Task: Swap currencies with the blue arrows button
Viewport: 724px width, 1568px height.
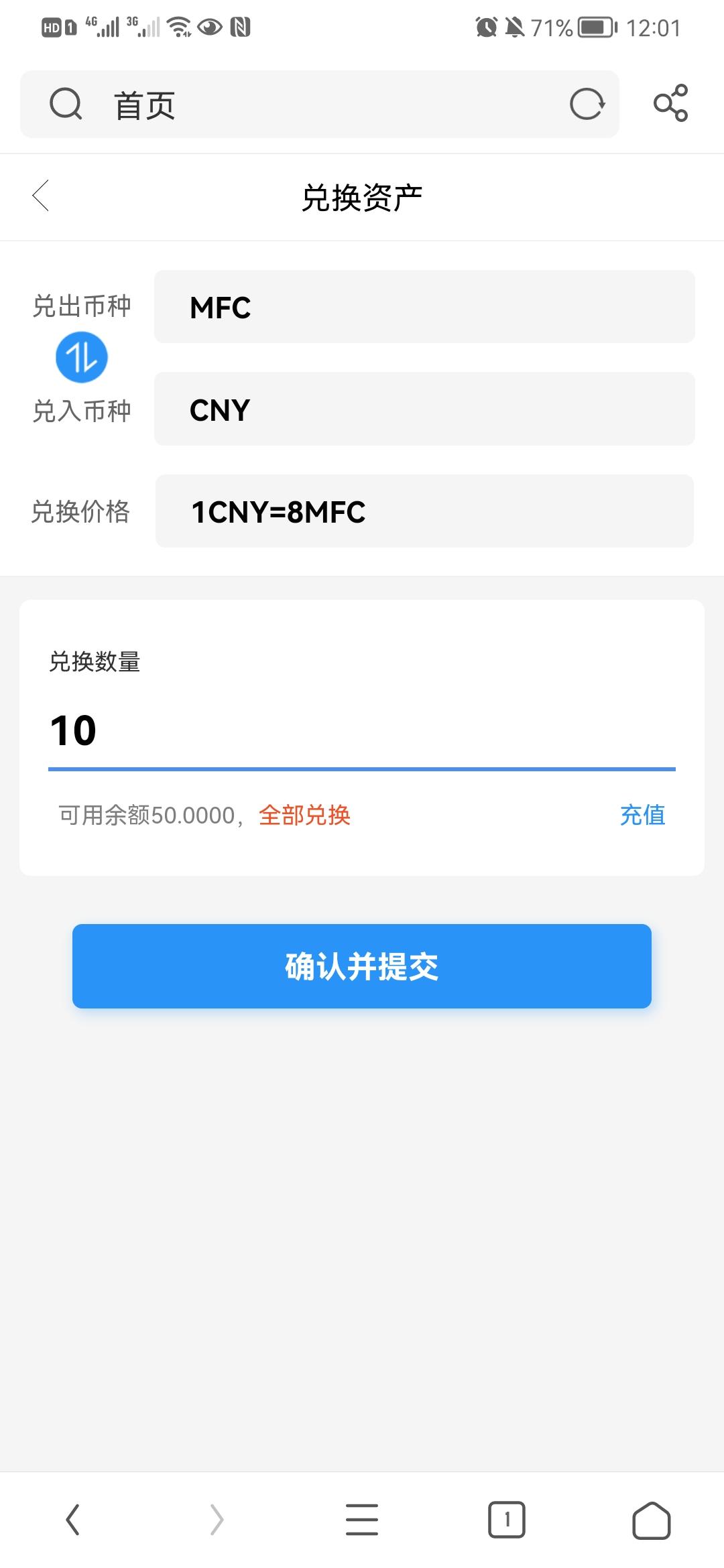Action: (x=82, y=357)
